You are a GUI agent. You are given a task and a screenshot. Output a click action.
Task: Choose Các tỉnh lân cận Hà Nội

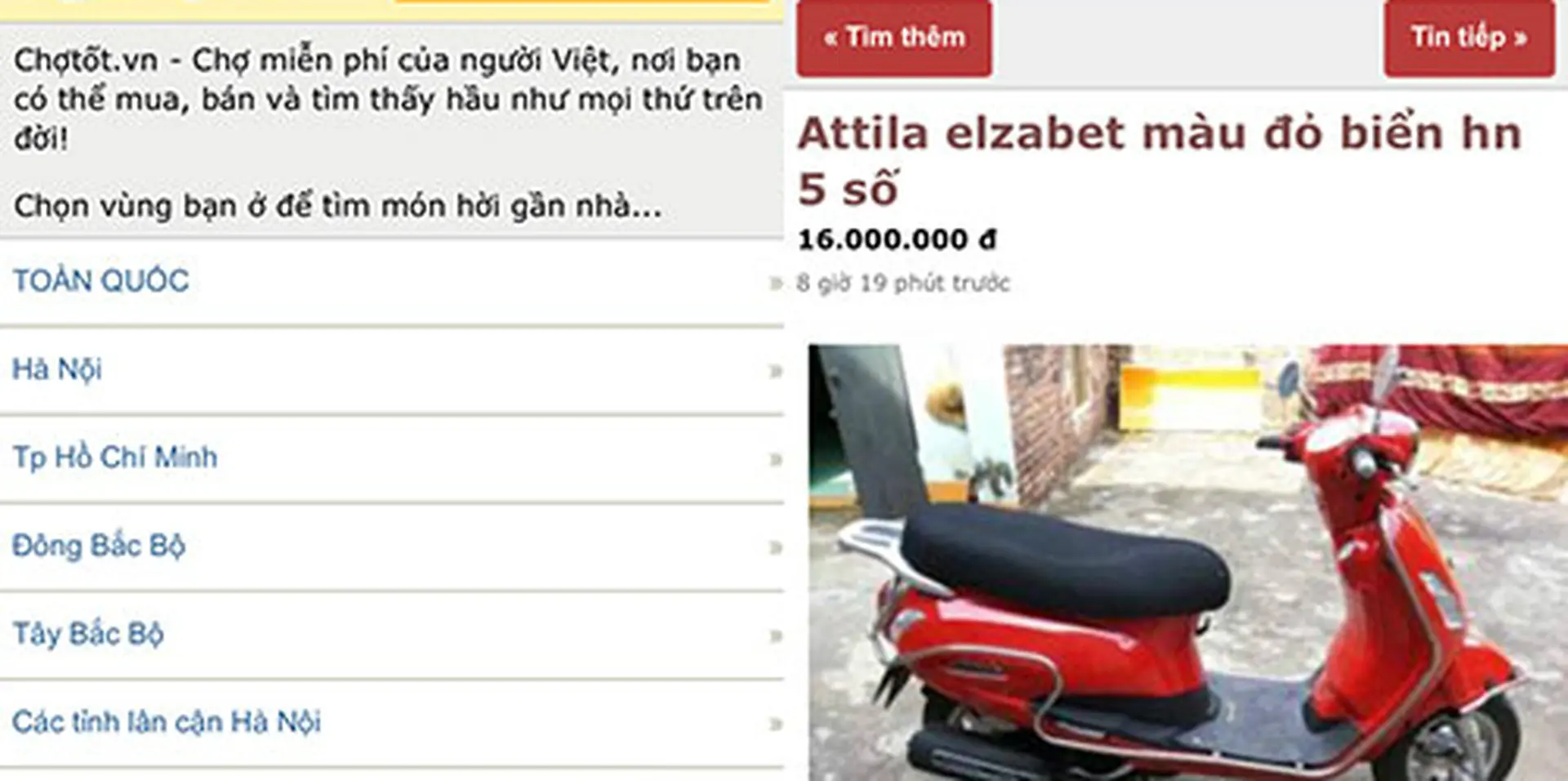coord(167,721)
